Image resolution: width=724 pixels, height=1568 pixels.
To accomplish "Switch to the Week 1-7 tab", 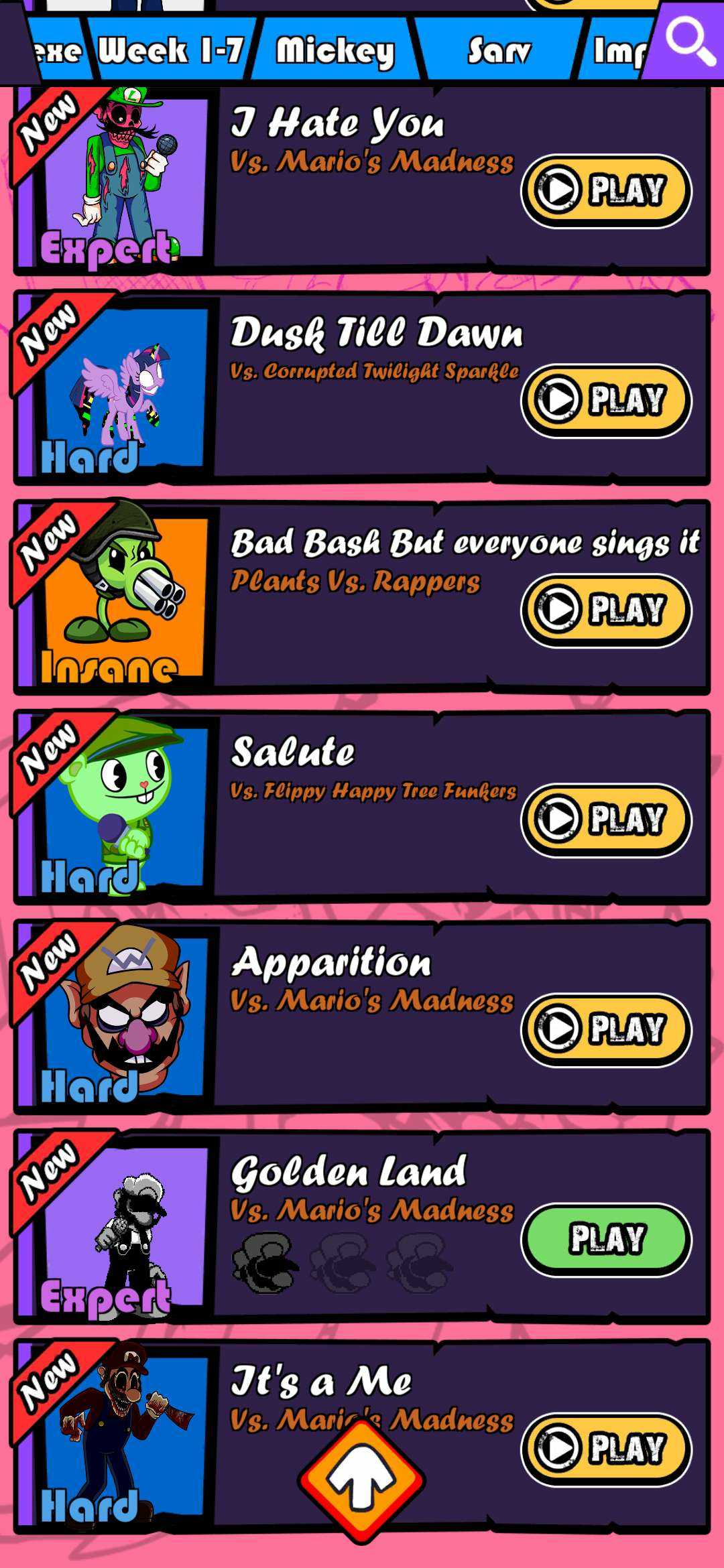I will 170,51.
